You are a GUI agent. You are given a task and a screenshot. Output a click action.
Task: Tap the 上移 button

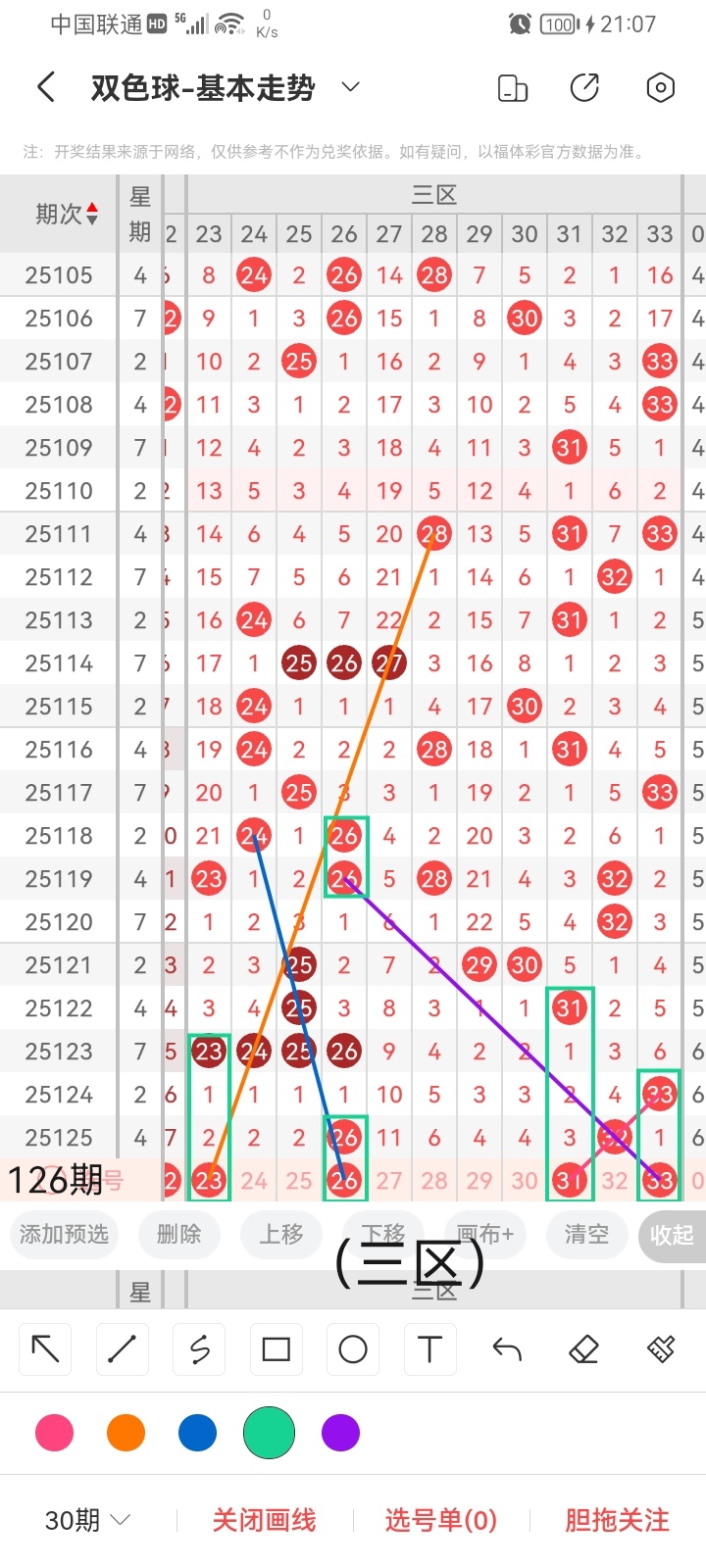click(x=281, y=1234)
